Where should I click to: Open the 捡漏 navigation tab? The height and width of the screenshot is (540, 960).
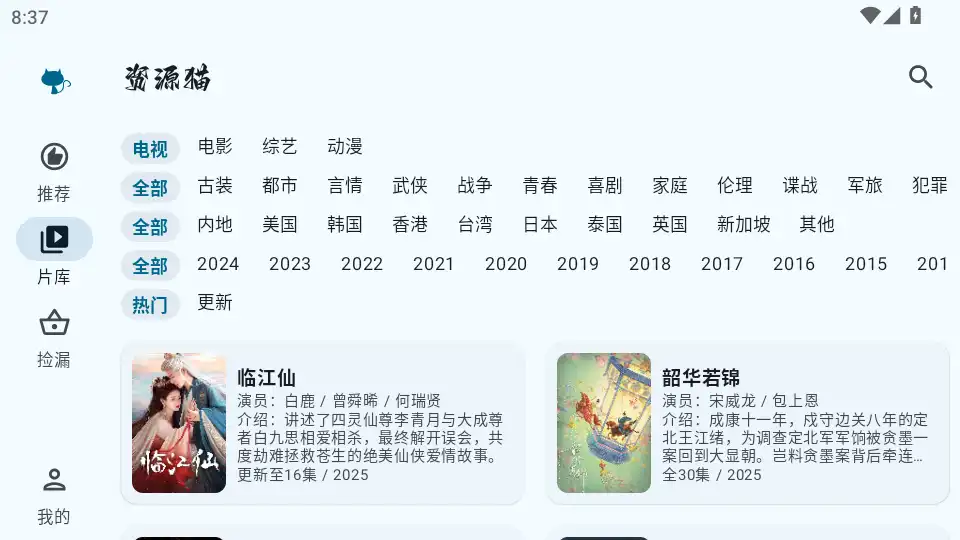[x=54, y=337]
